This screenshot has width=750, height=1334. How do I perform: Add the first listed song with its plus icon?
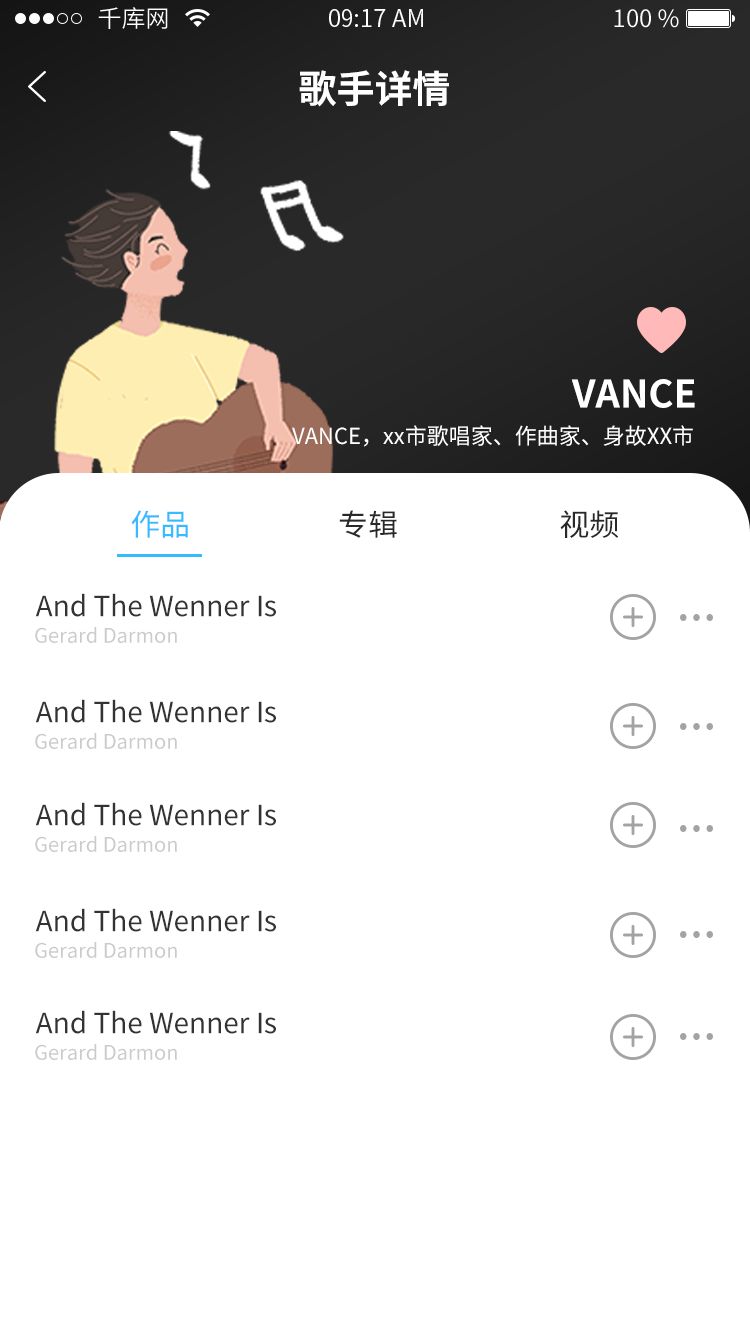pos(633,617)
